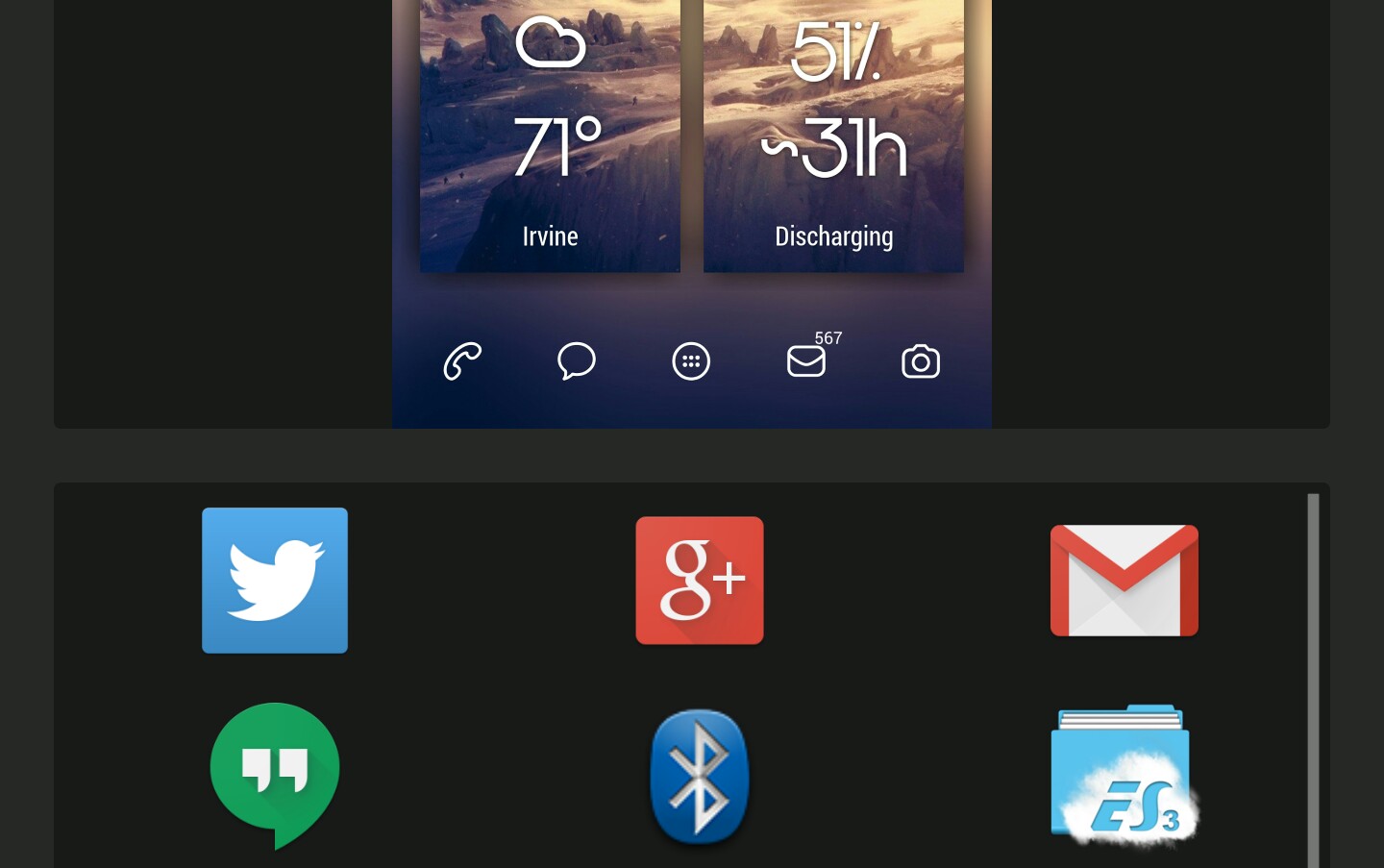
Task: Open the home screen preview image
Action: click(x=691, y=211)
